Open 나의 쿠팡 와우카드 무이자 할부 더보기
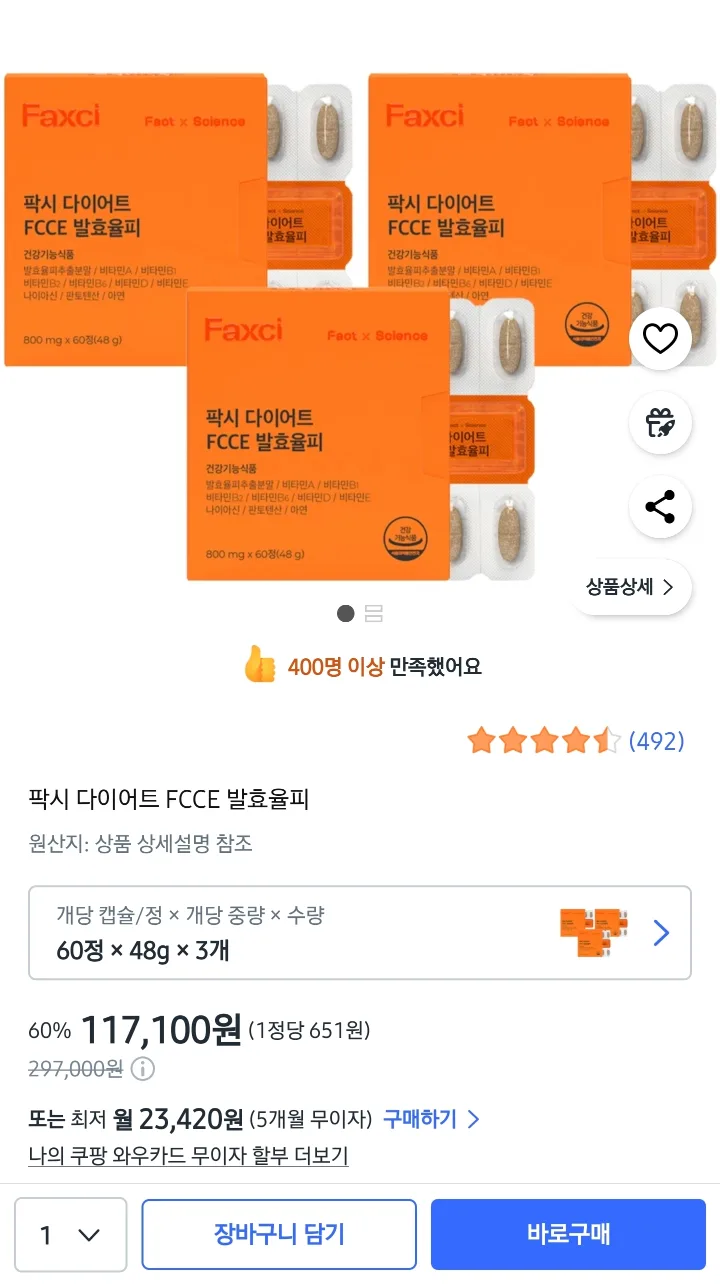The height and width of the screenshot is (1286, 720). 188,1156
